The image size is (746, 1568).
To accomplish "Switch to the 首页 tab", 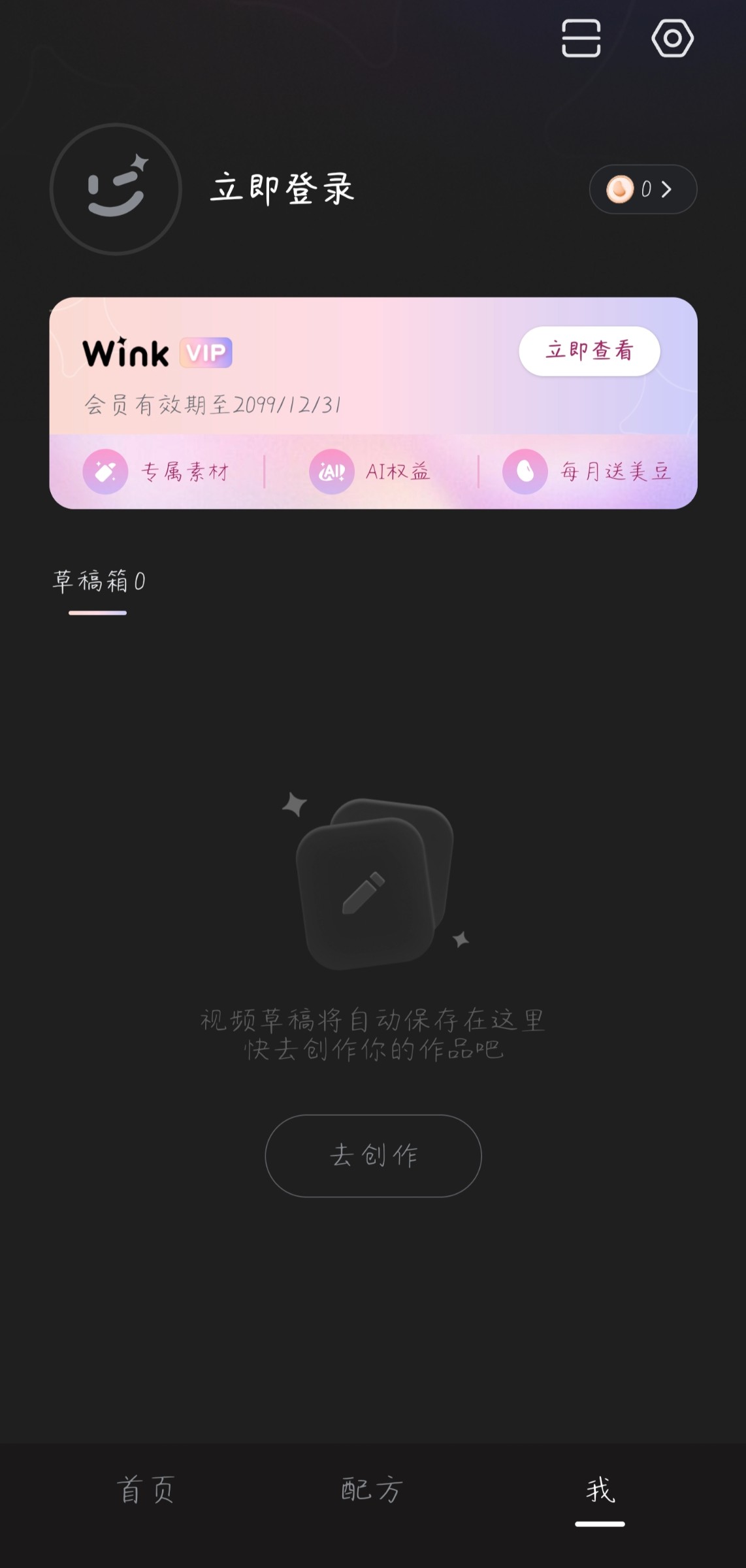I will 146,1490.
